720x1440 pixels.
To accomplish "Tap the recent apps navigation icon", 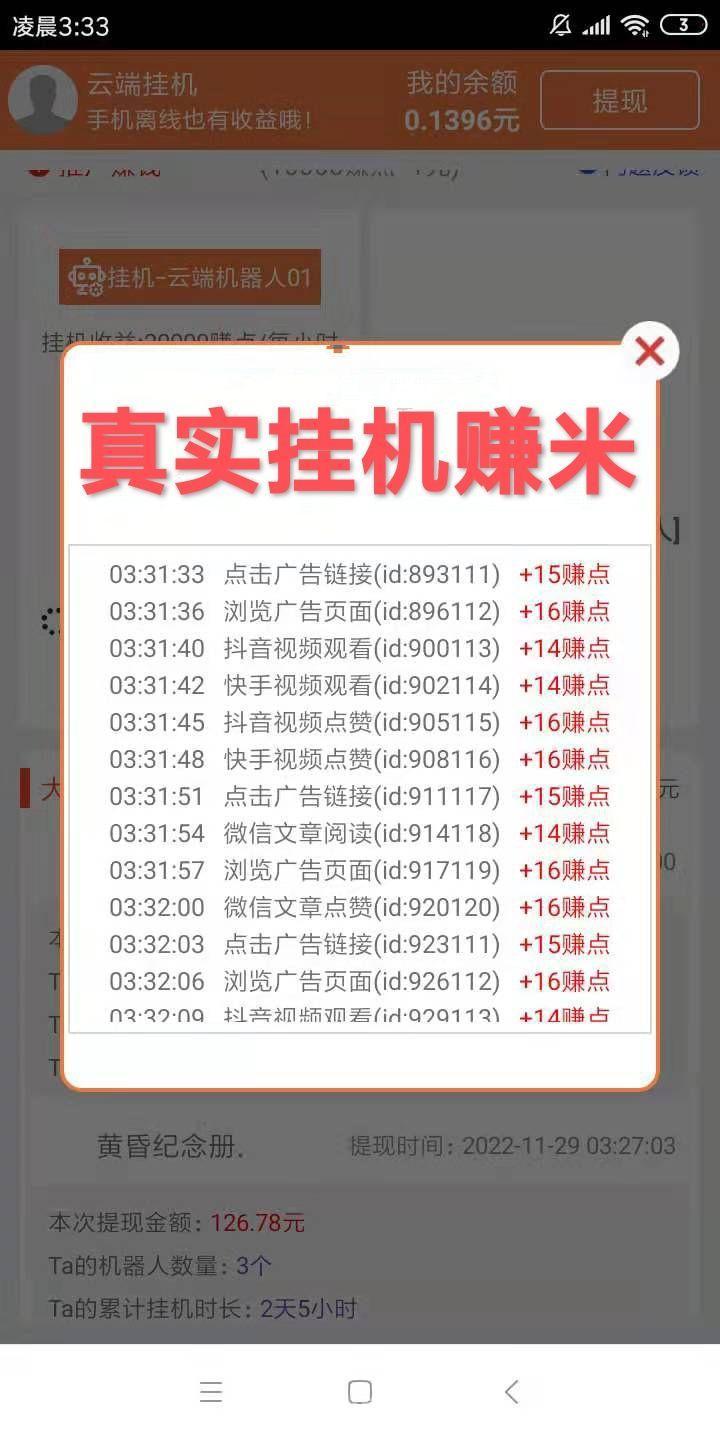I will point(211,1391).
